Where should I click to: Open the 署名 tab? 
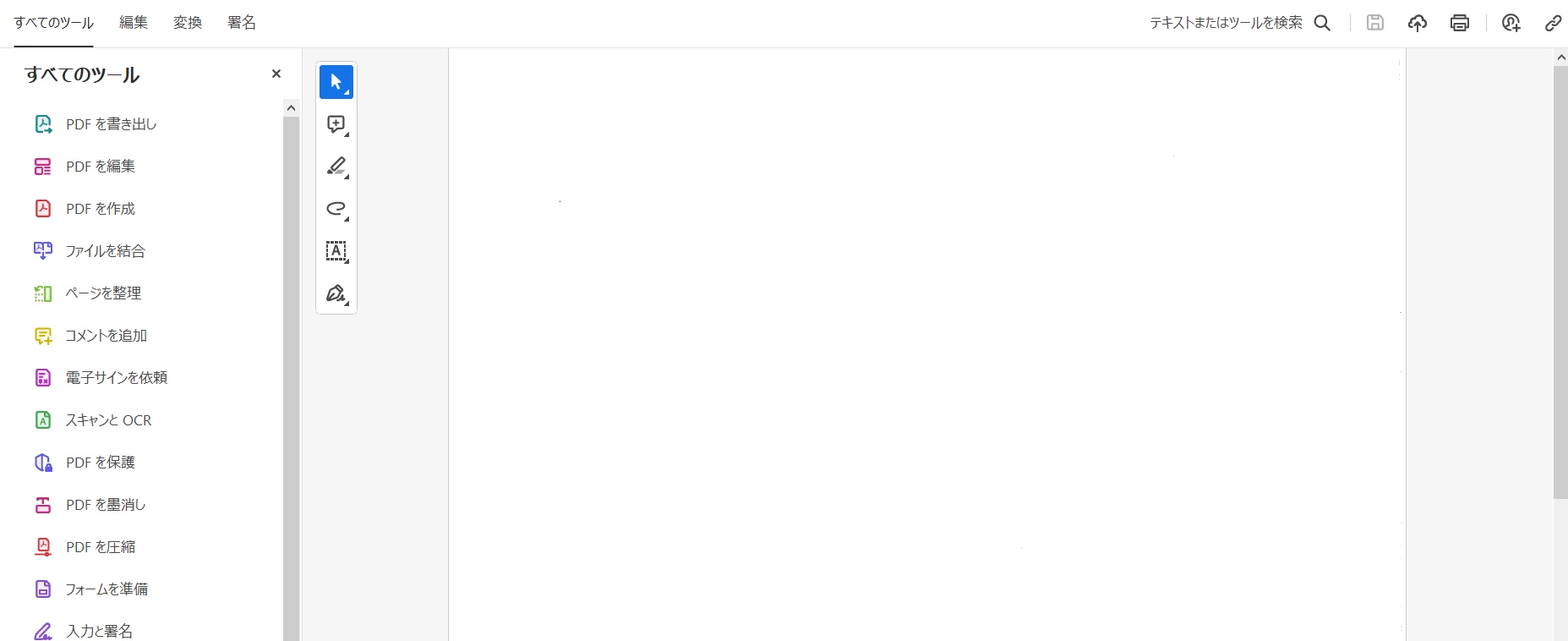242,23
